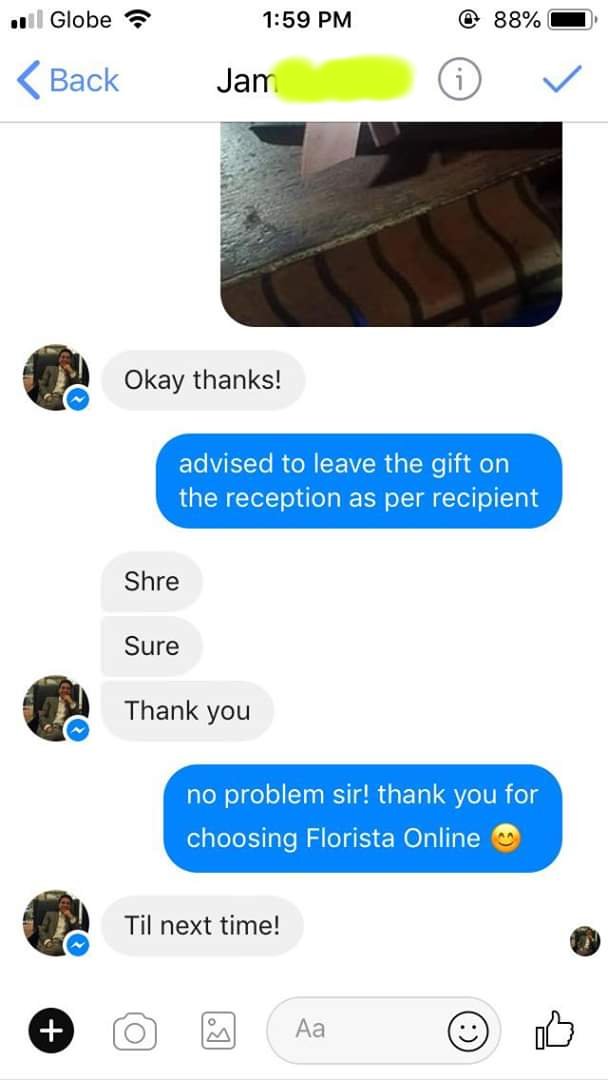
Task: Launch the camera to take a photo
Action: coord(135,1030)
